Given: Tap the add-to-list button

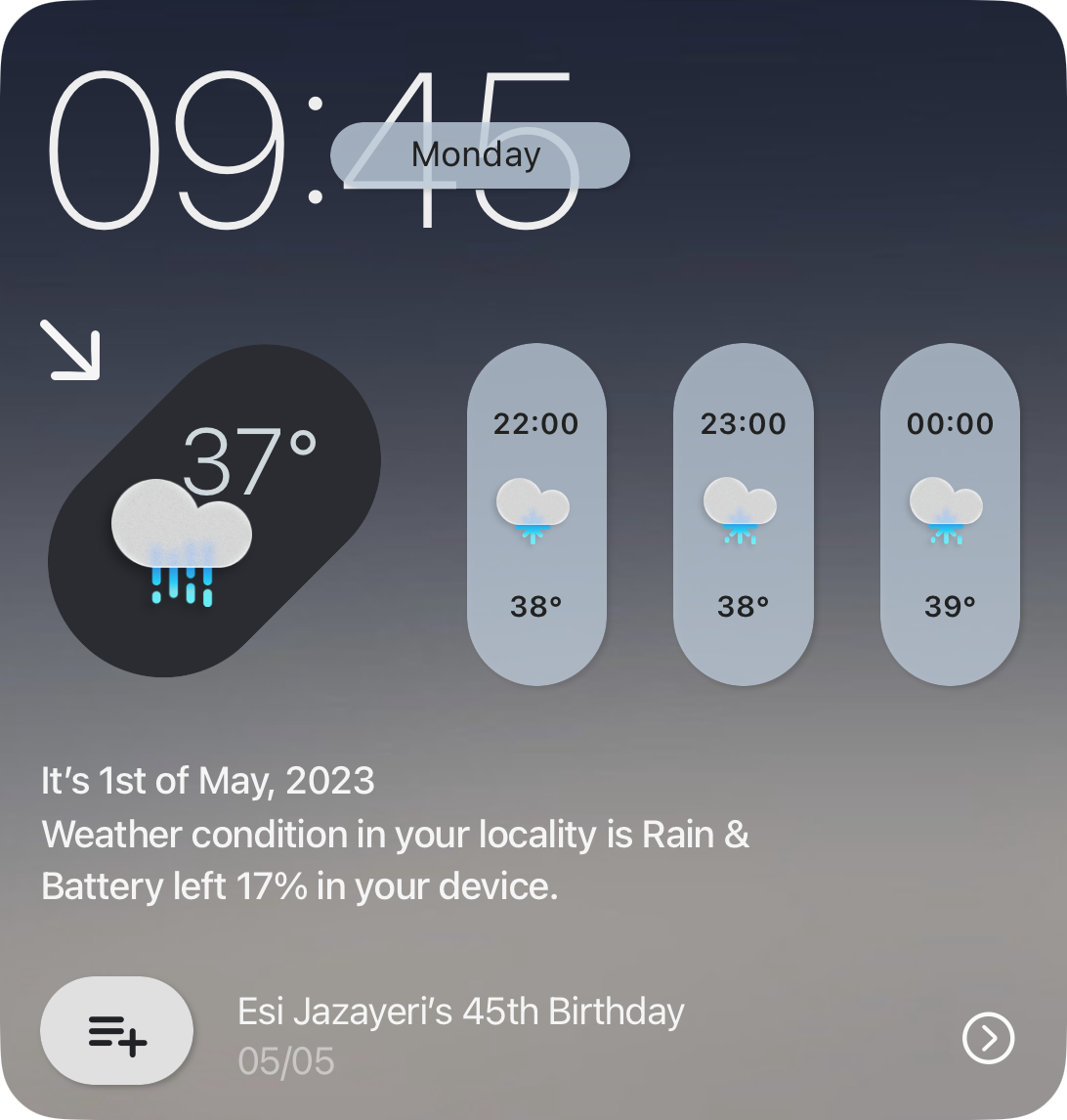Looking at the screenshot, I should [116, 1031].
